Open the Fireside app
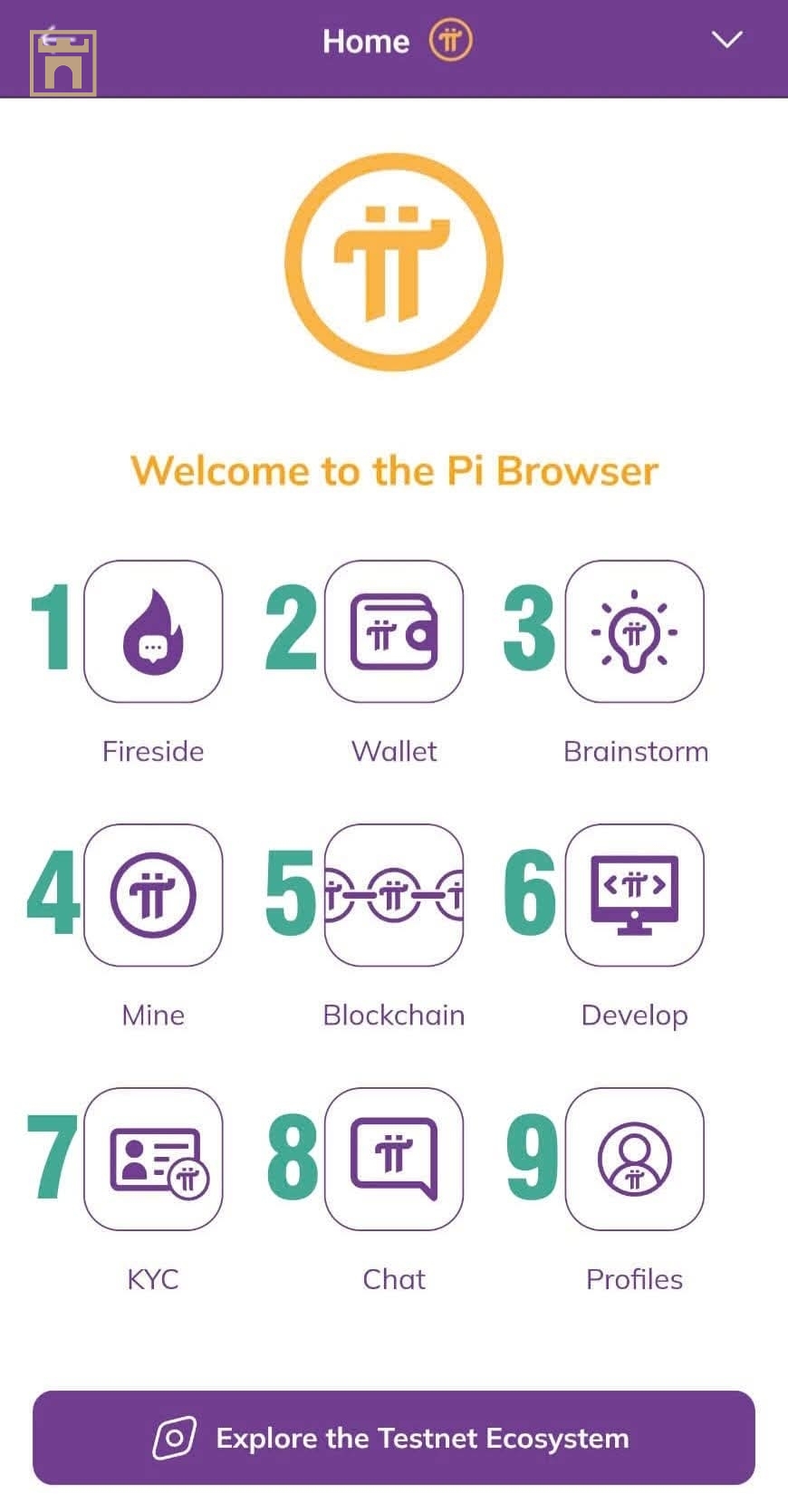788x1512 pixels. [x=153, y=631]
